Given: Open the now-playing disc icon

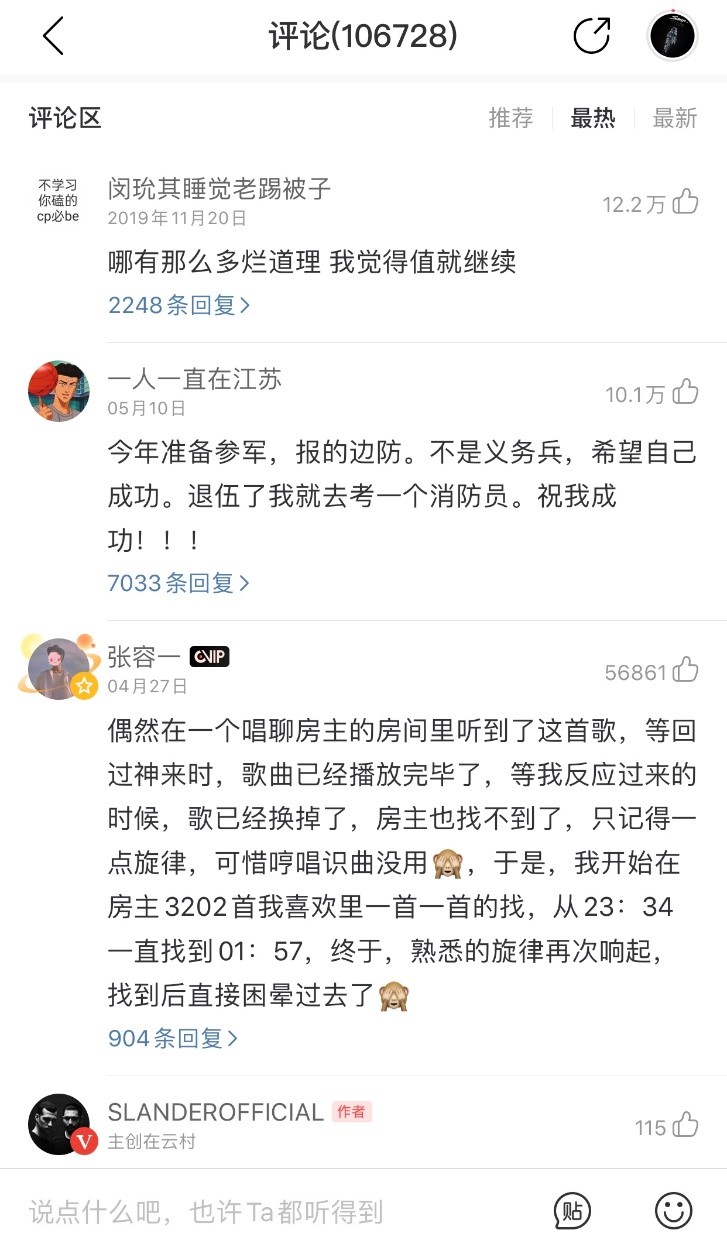Looking at the screenshot, I should [672, 37].
